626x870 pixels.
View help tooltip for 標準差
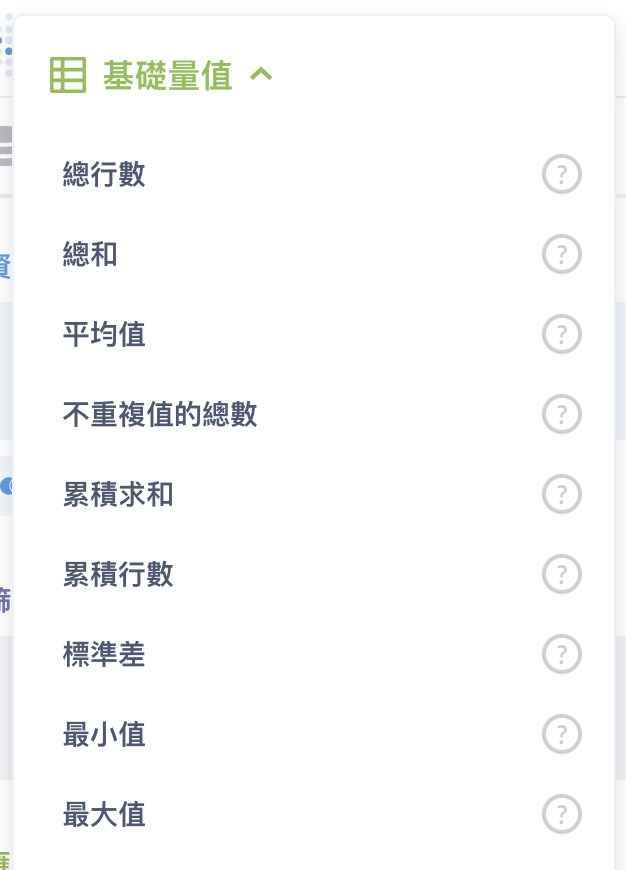click(562, 655)
